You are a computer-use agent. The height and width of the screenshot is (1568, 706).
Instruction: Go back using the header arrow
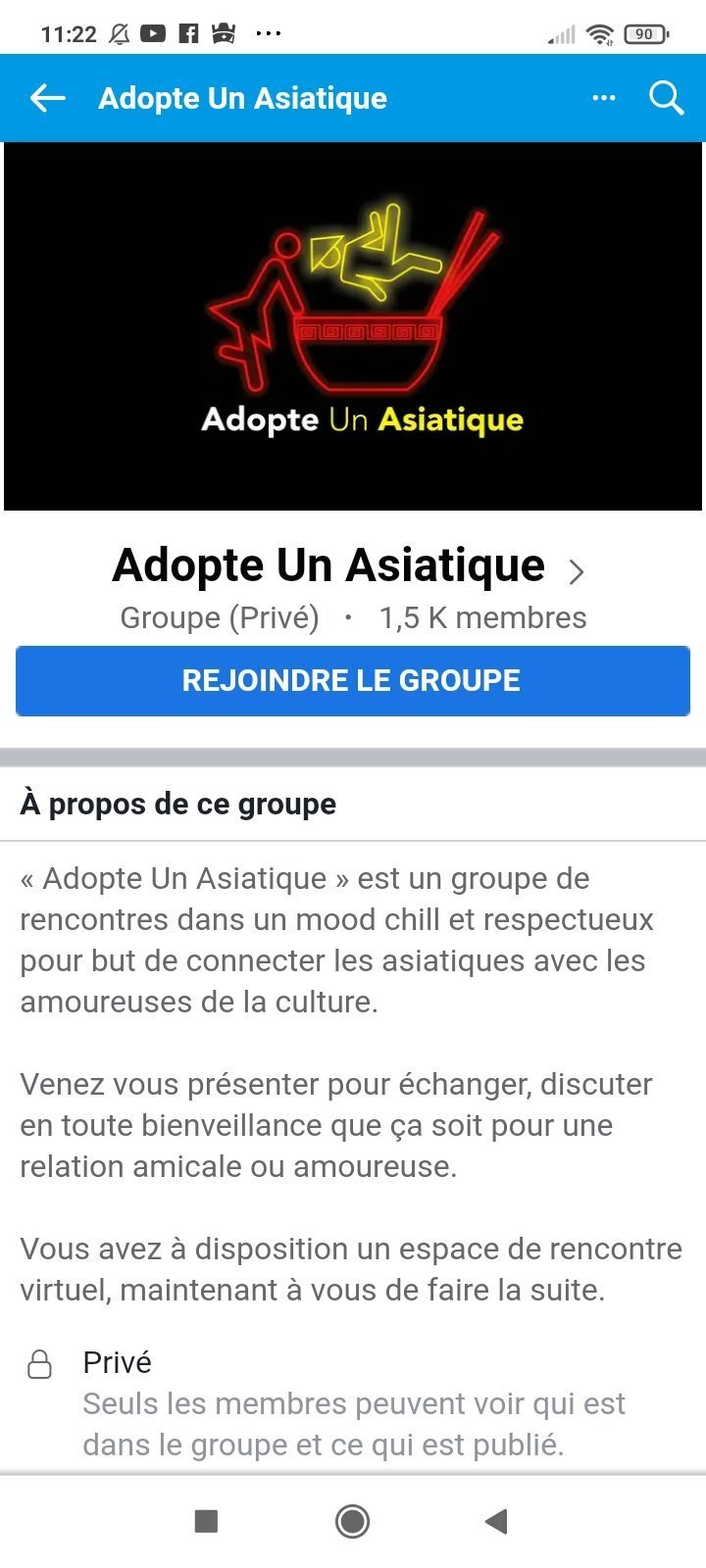(47, 98)
